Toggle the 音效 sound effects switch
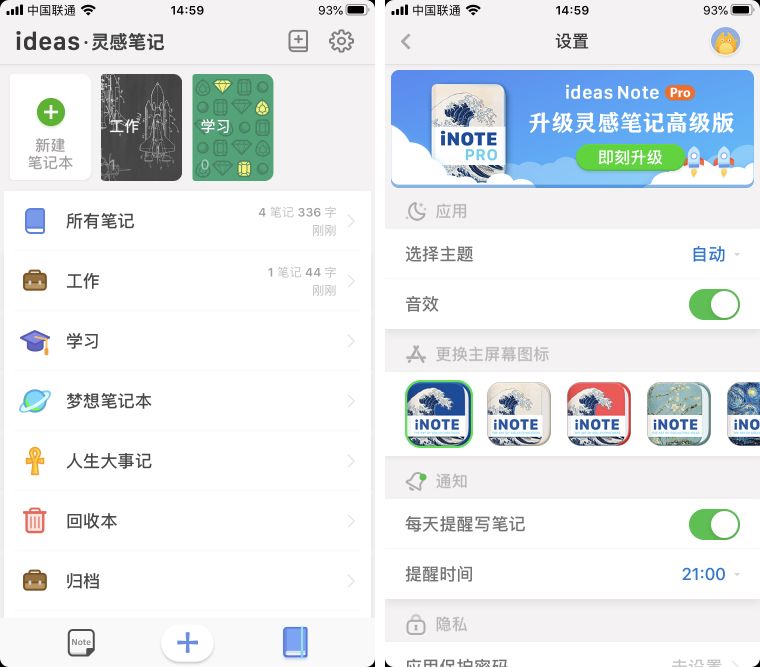This screenshot has height=667, width=760. pyautogui.click(x=714, y=304)
